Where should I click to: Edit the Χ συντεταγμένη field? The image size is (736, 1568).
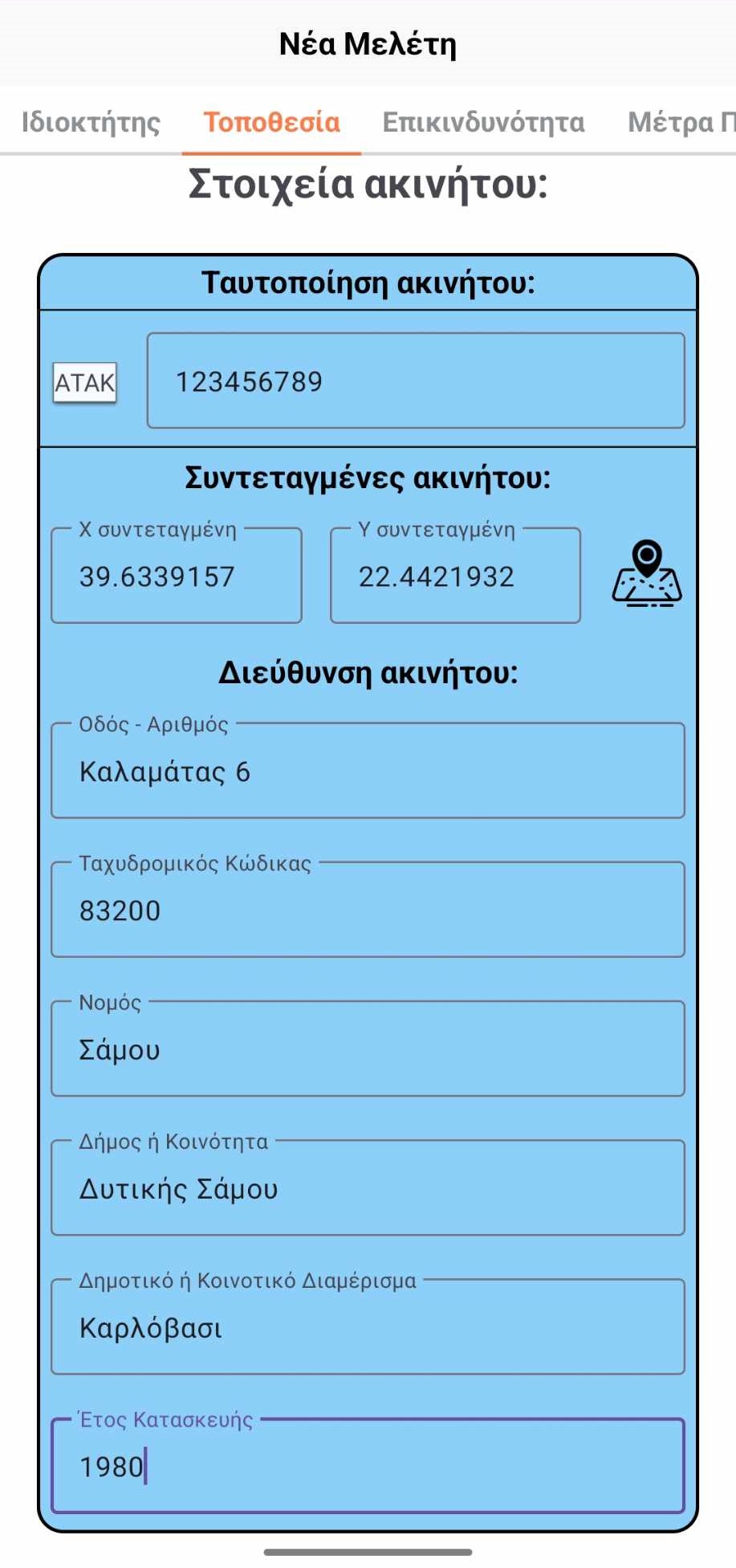(x=177, y=576)
